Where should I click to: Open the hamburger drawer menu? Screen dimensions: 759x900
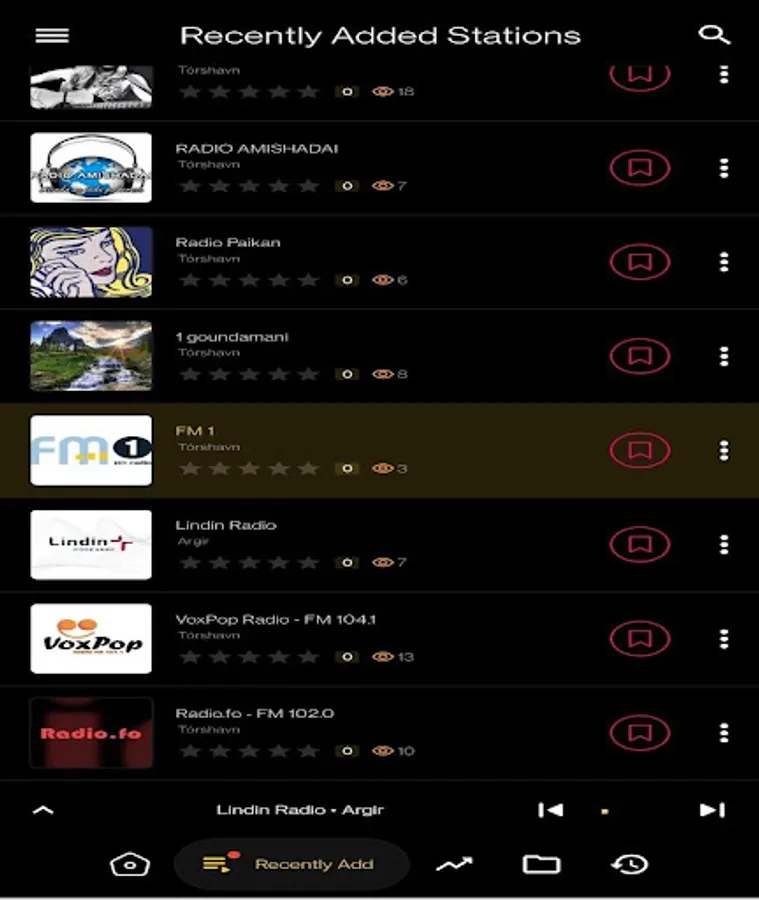tap(52, 35)
